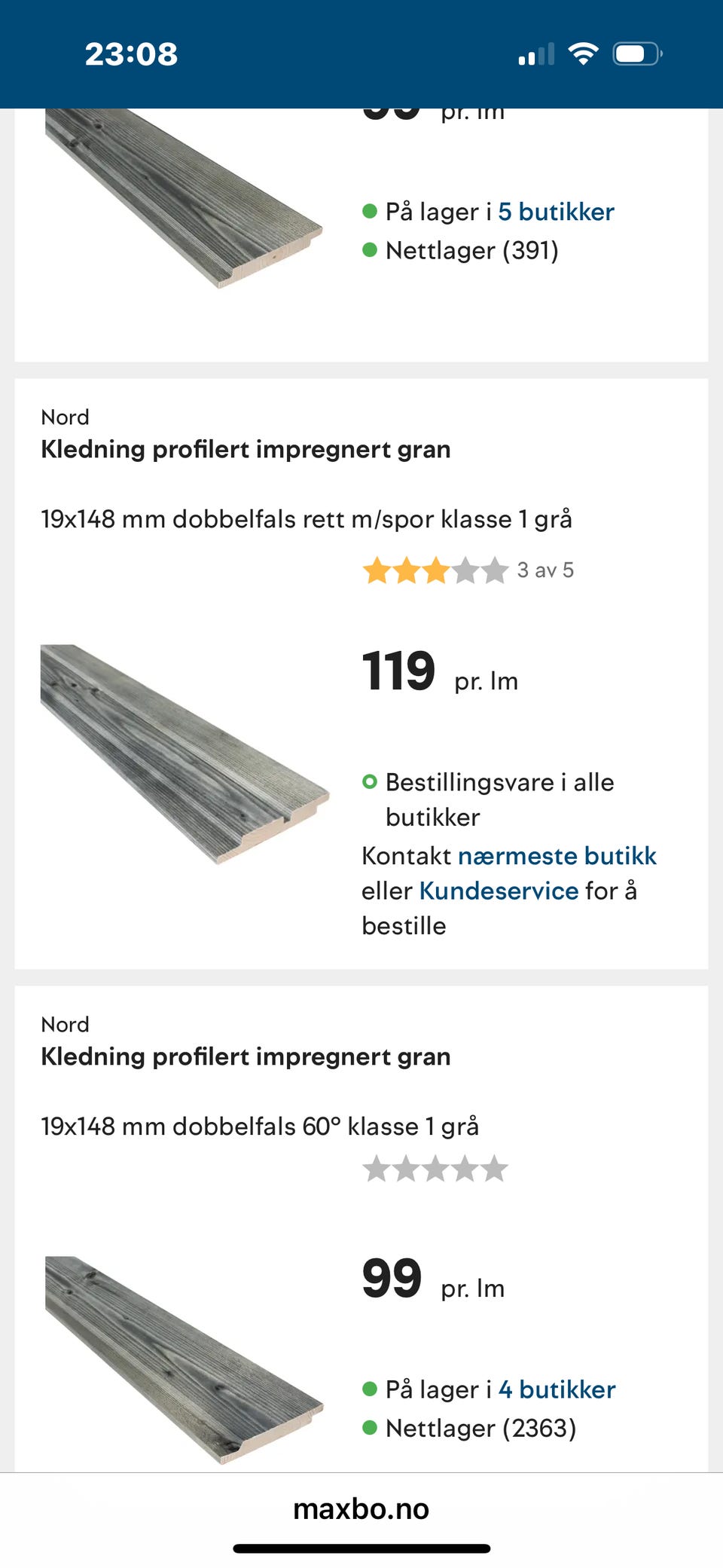Tap the green dot beside Nettlager (2363)

(x=368, y=1426)
